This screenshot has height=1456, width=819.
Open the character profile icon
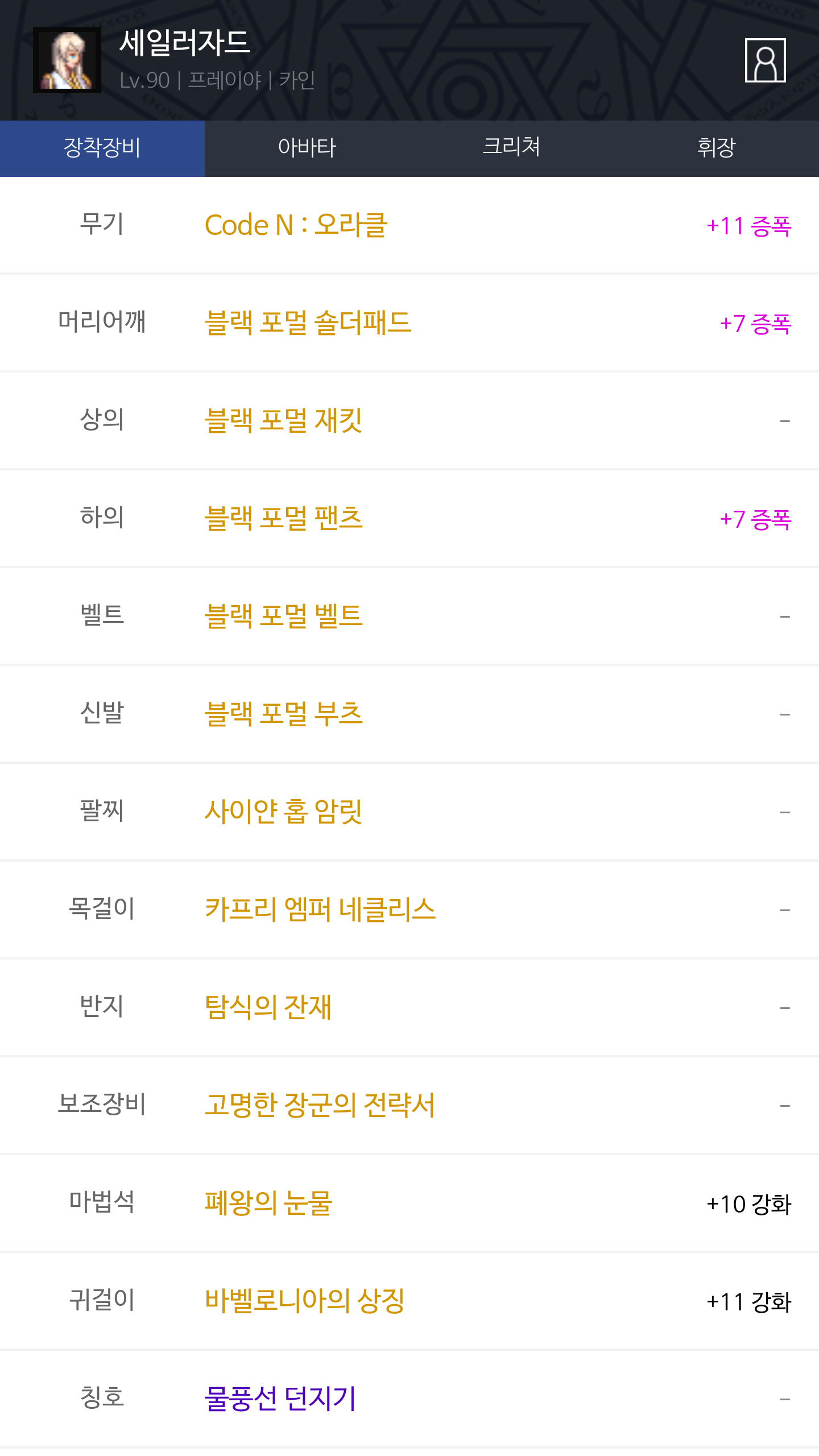tap(765, 60)
